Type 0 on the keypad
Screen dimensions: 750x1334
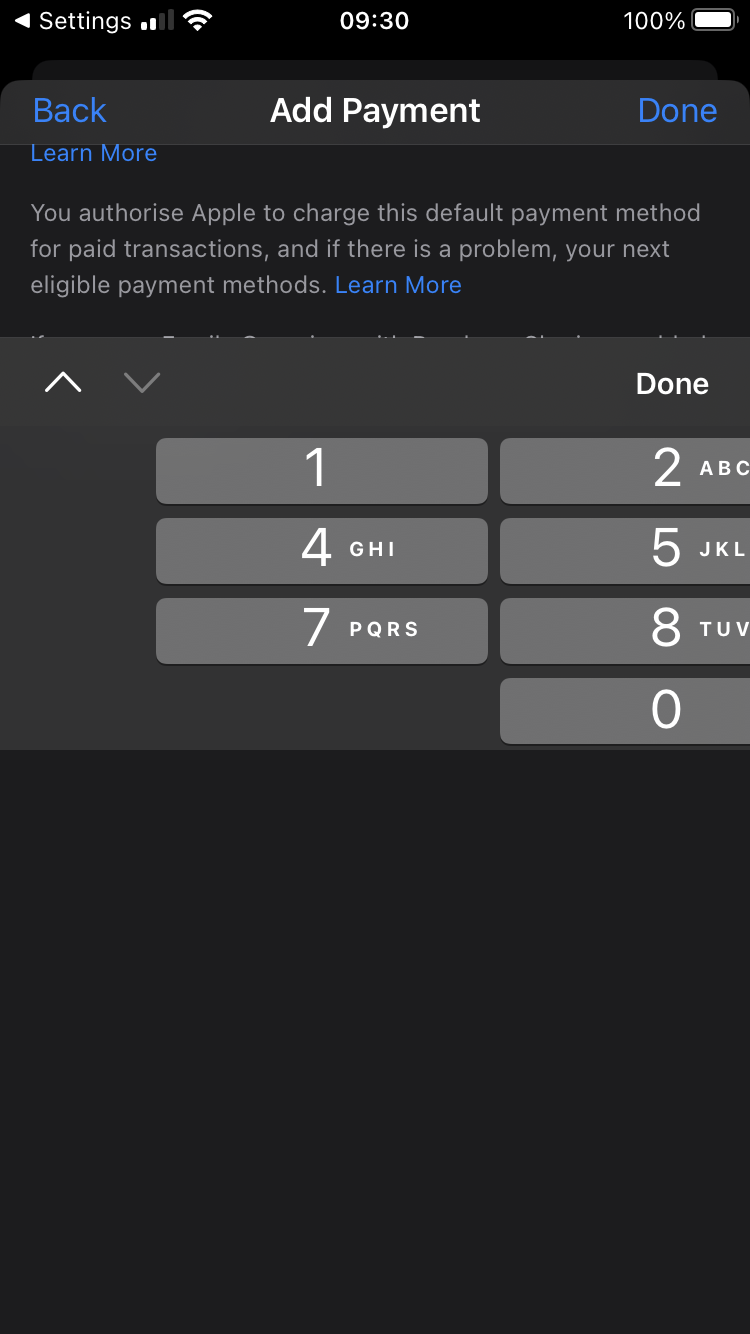(x=625, y=710)
